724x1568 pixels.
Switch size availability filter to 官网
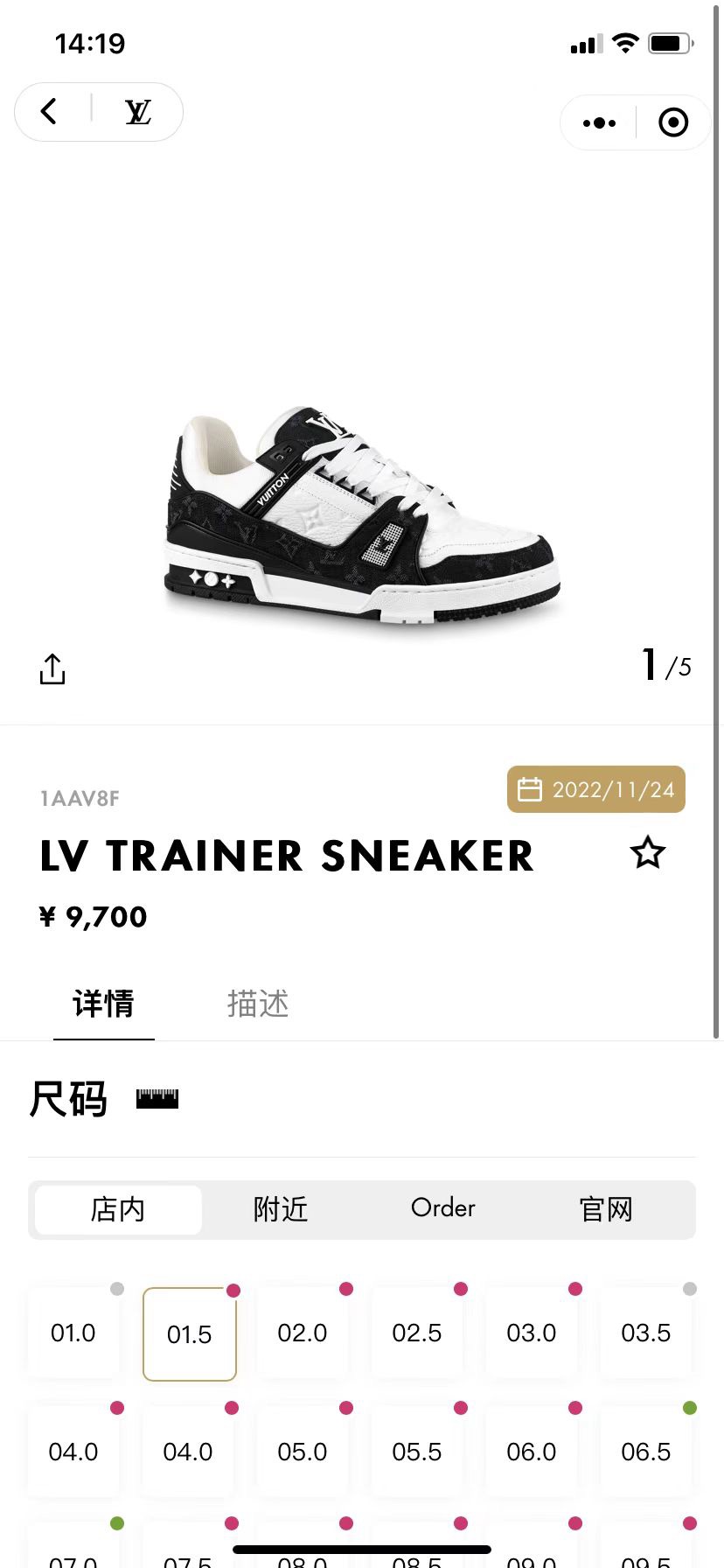(x=605, y=1209)
